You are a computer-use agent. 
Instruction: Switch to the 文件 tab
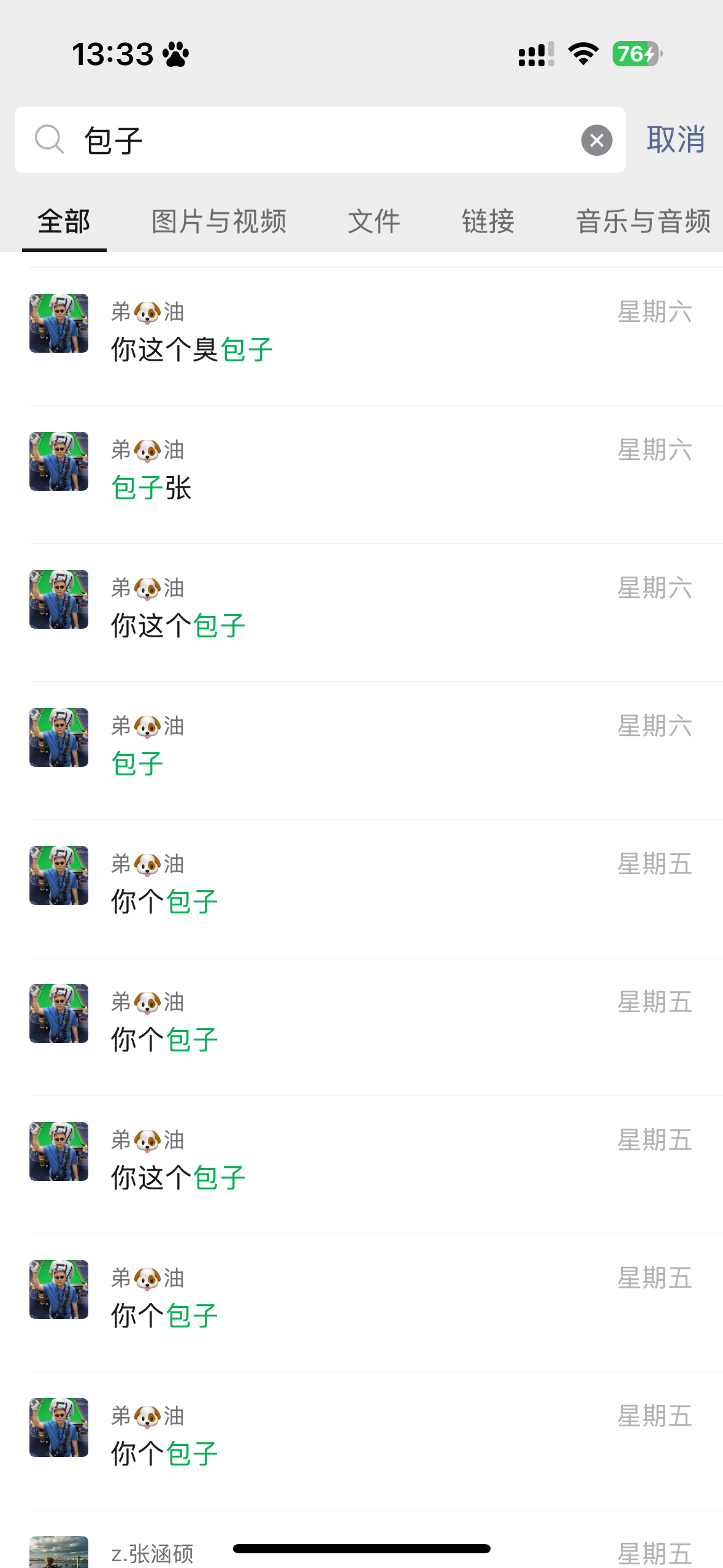pyautogui.click(x=374, y=221)
